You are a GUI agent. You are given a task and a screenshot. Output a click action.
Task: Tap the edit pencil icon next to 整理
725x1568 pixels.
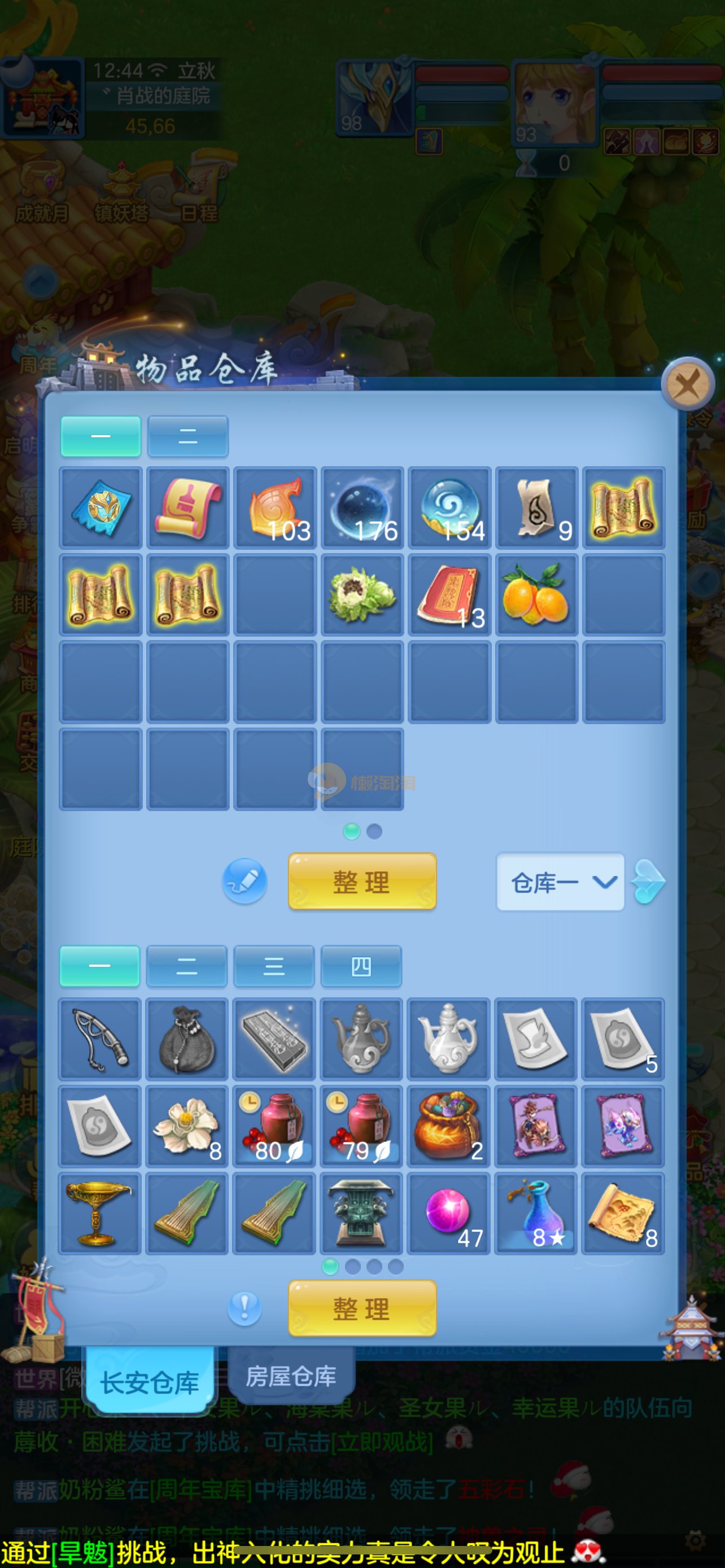244,881
